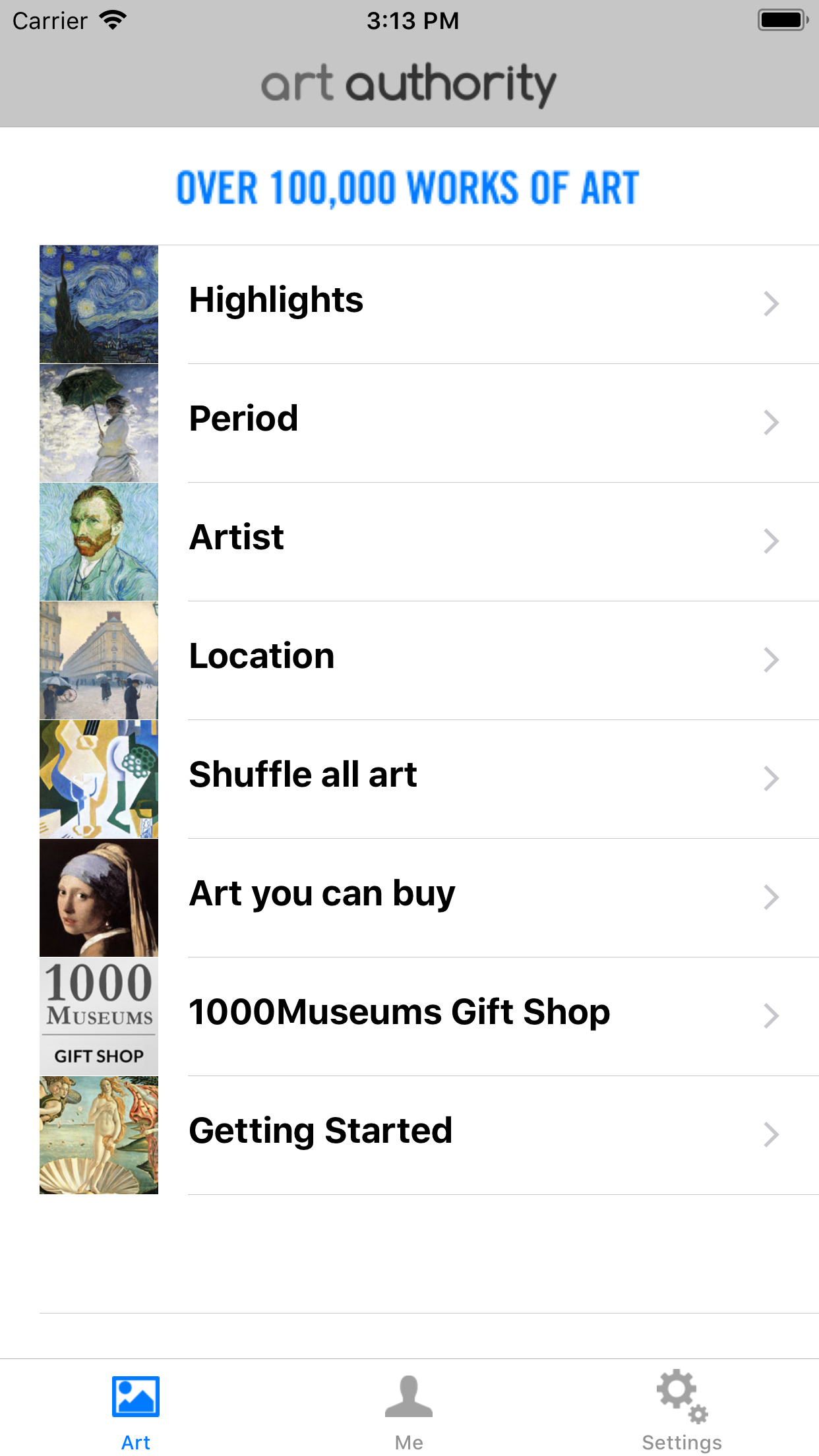
Task: Visit the 1000Museums Gift Shop
Action: (x=429, y=1016)
